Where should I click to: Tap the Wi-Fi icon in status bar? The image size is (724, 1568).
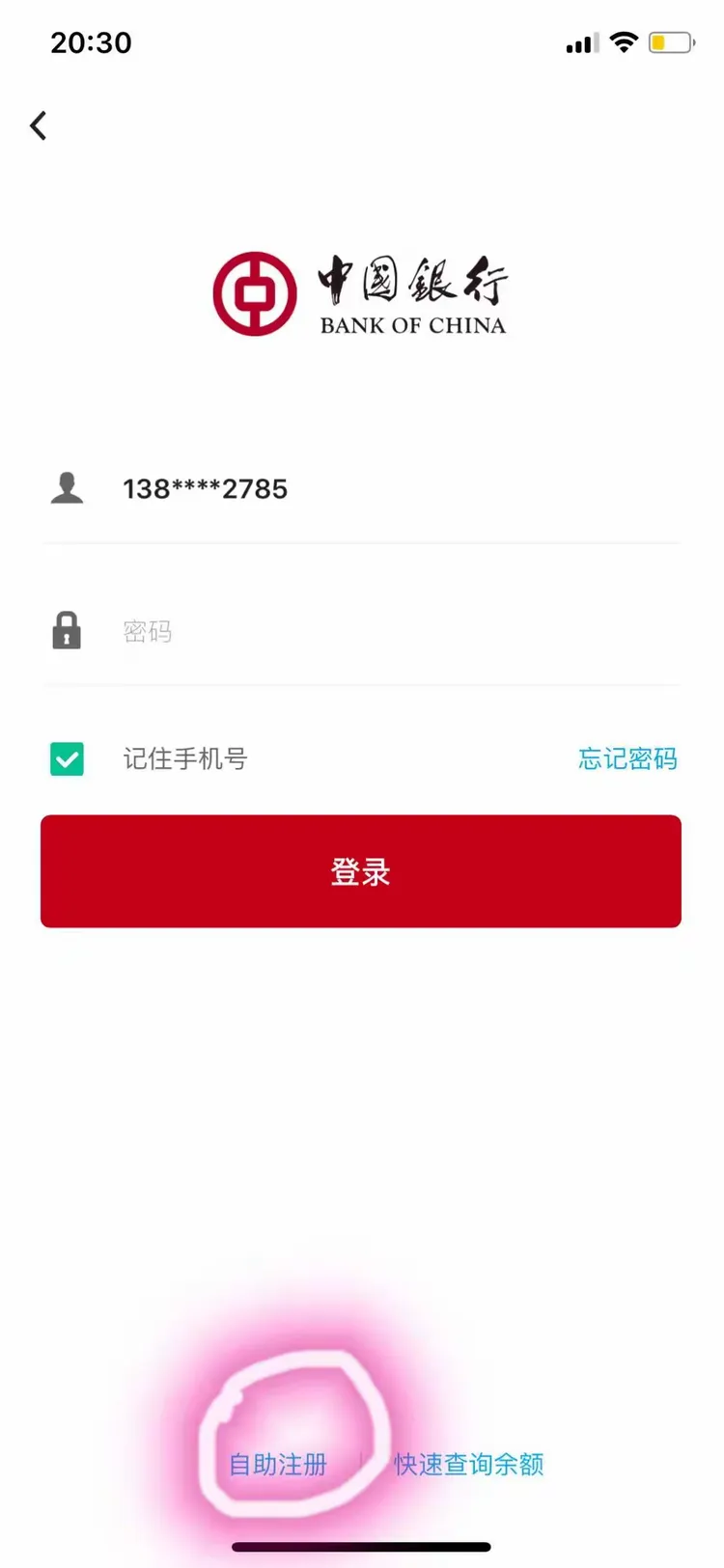[x=623, y=41]
